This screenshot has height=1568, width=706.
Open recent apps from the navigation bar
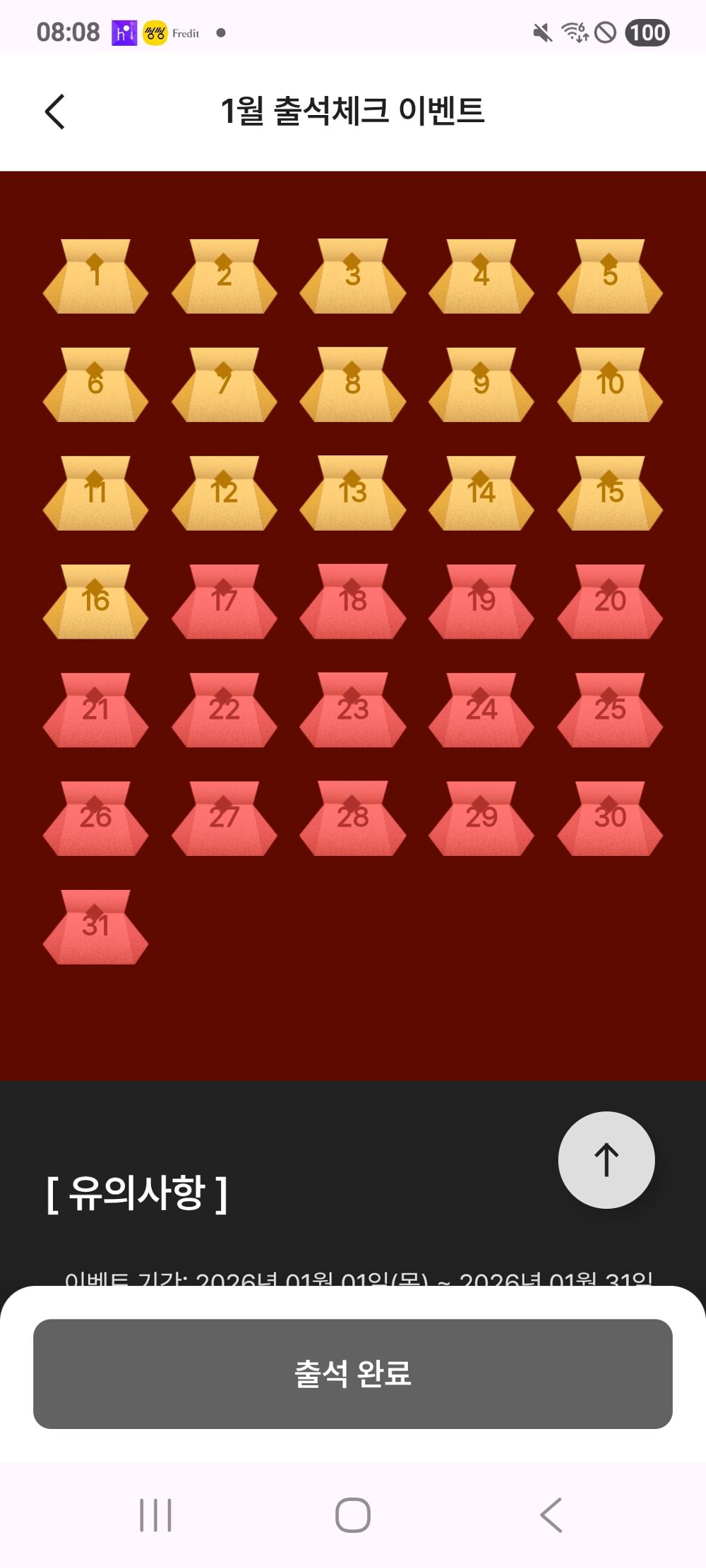coord(155,1514)
